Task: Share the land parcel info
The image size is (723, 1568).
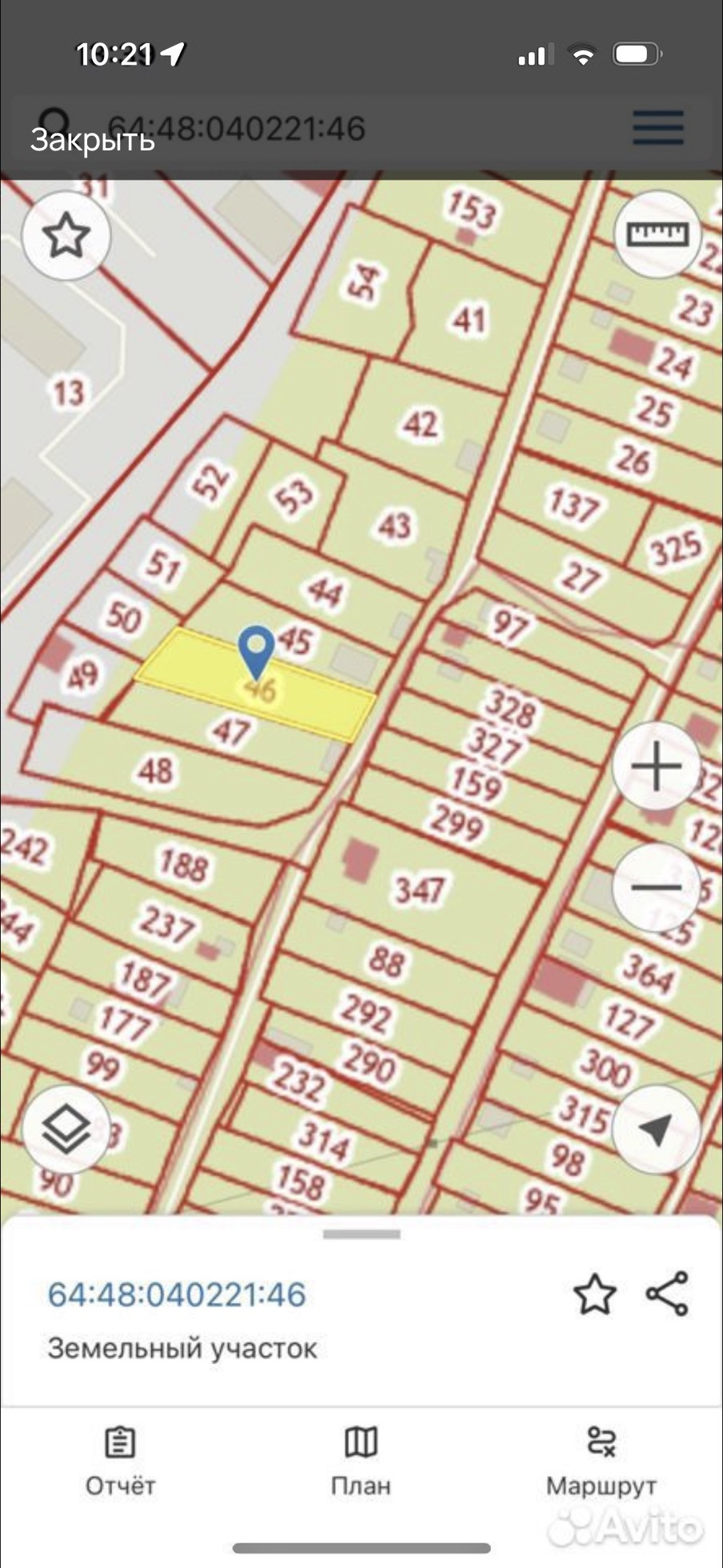Action: point(667,1294)
